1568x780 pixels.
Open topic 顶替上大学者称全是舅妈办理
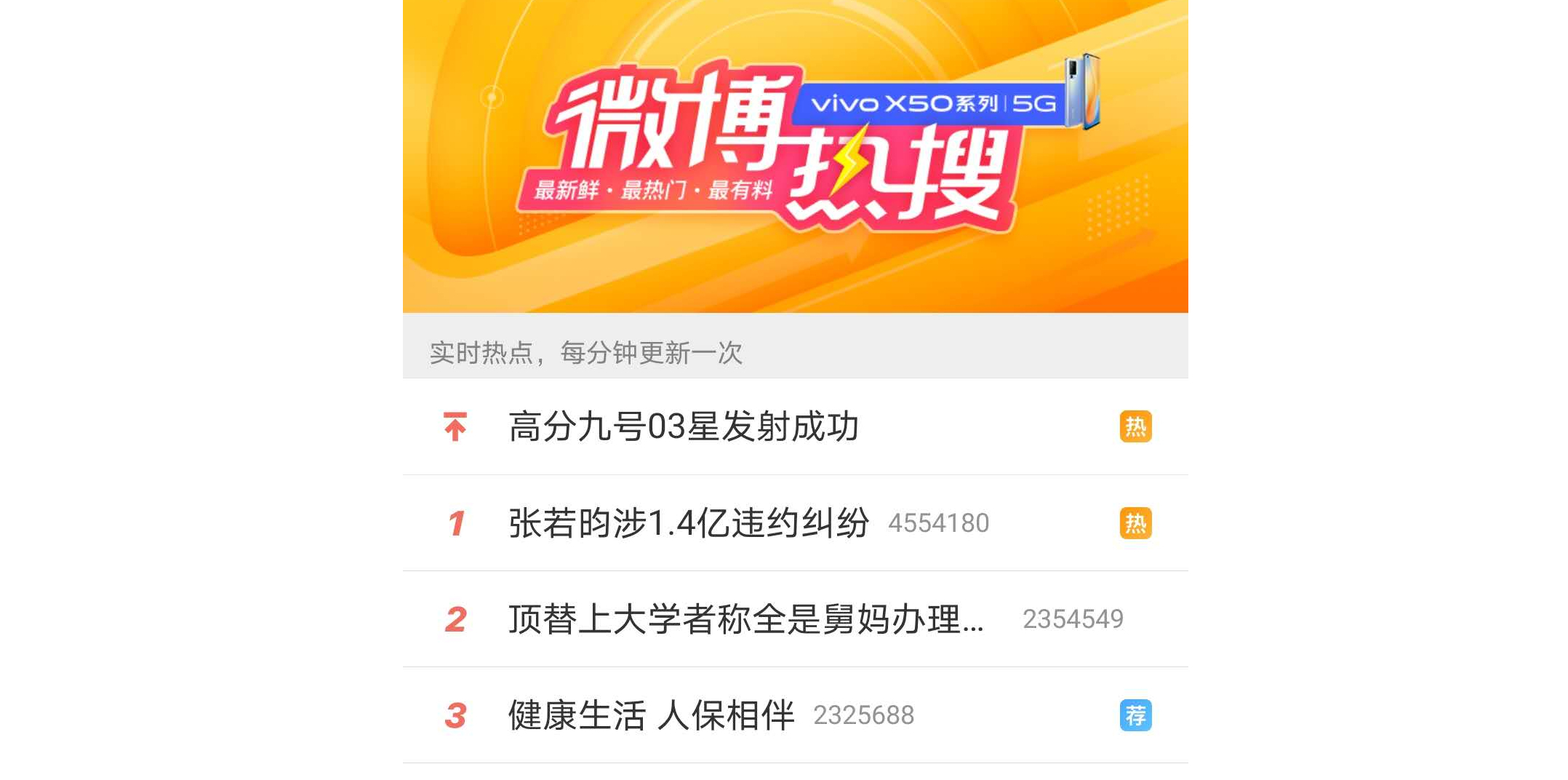click(745, 619)
